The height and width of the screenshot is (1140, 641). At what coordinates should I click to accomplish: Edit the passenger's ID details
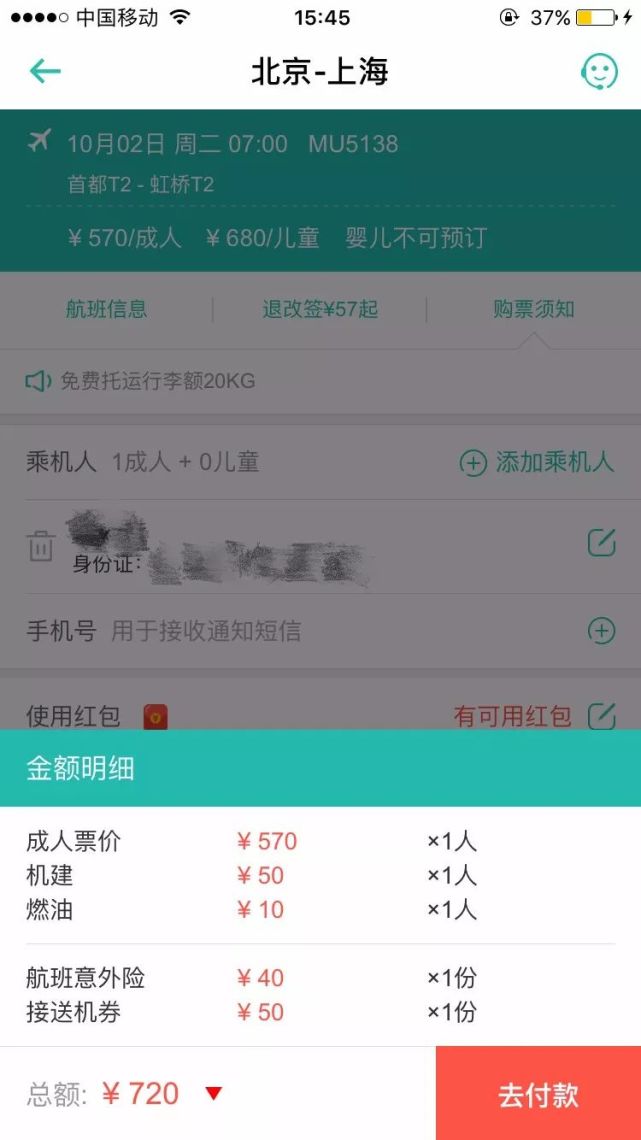[600, 543]
